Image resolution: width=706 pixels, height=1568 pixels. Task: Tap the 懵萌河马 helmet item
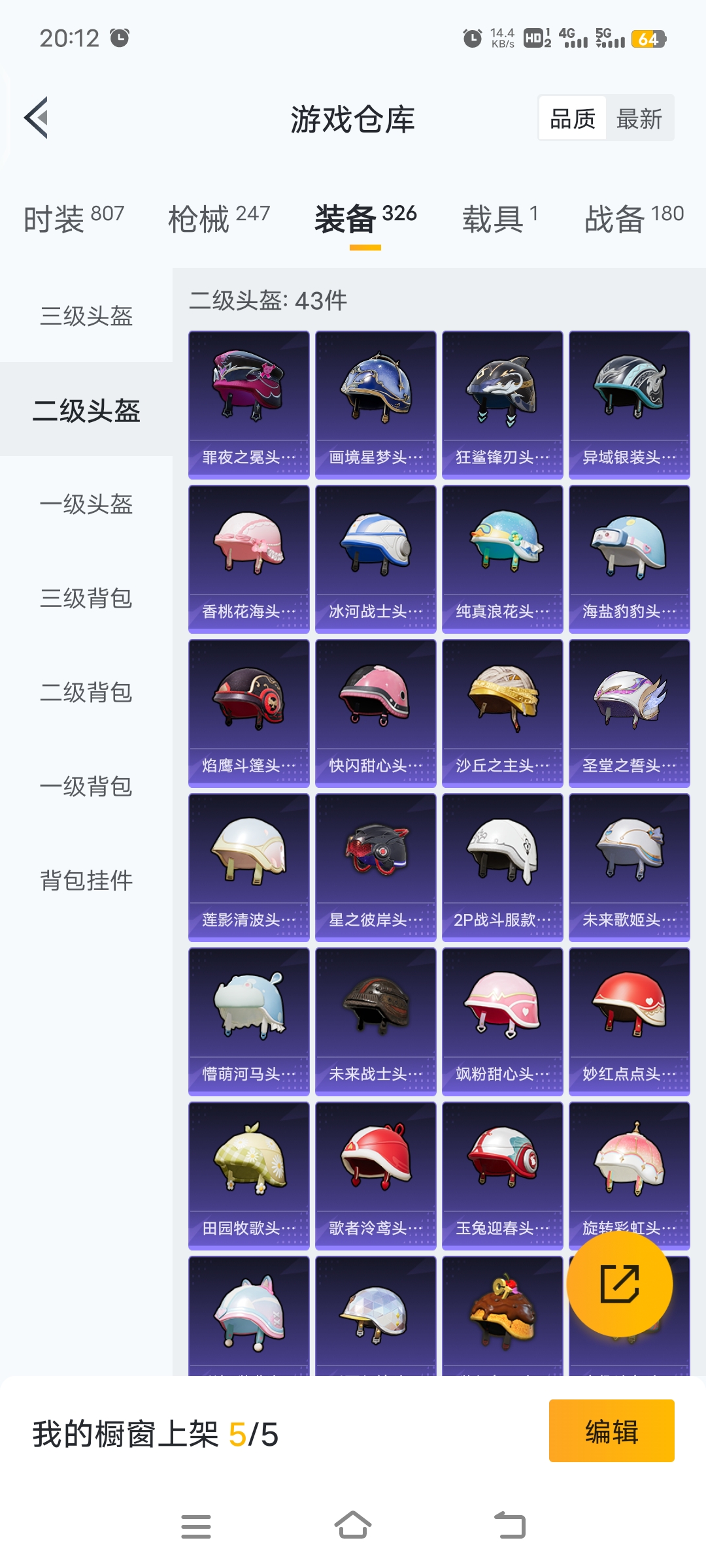[248, 1022]
